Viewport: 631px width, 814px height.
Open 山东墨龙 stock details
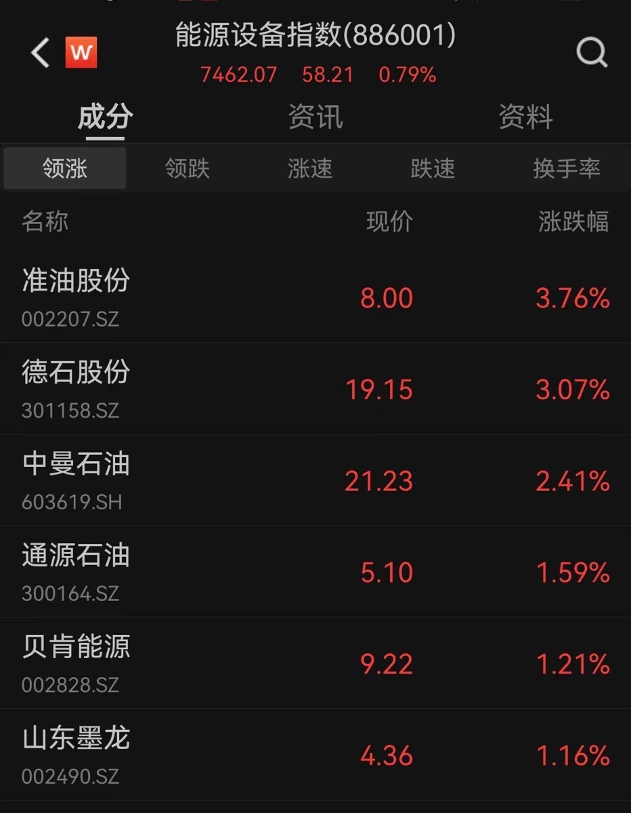coord(315,754)
